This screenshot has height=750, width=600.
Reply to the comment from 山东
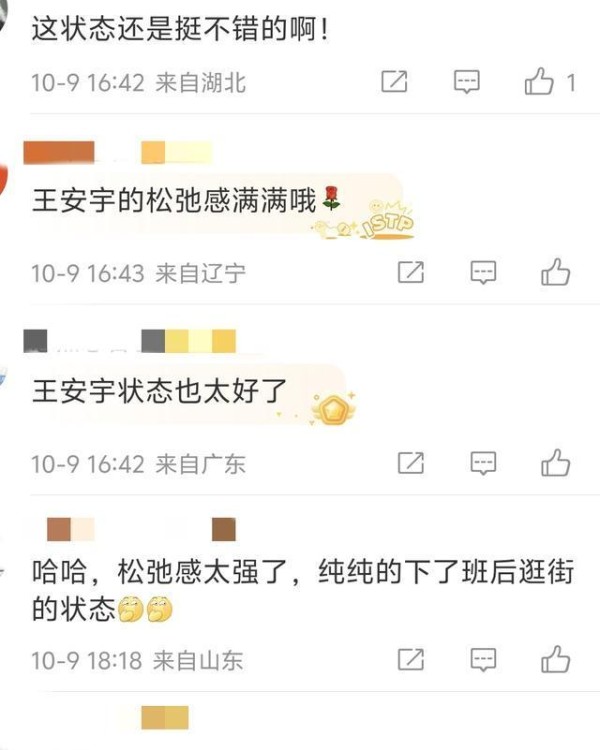click(484, 660)
